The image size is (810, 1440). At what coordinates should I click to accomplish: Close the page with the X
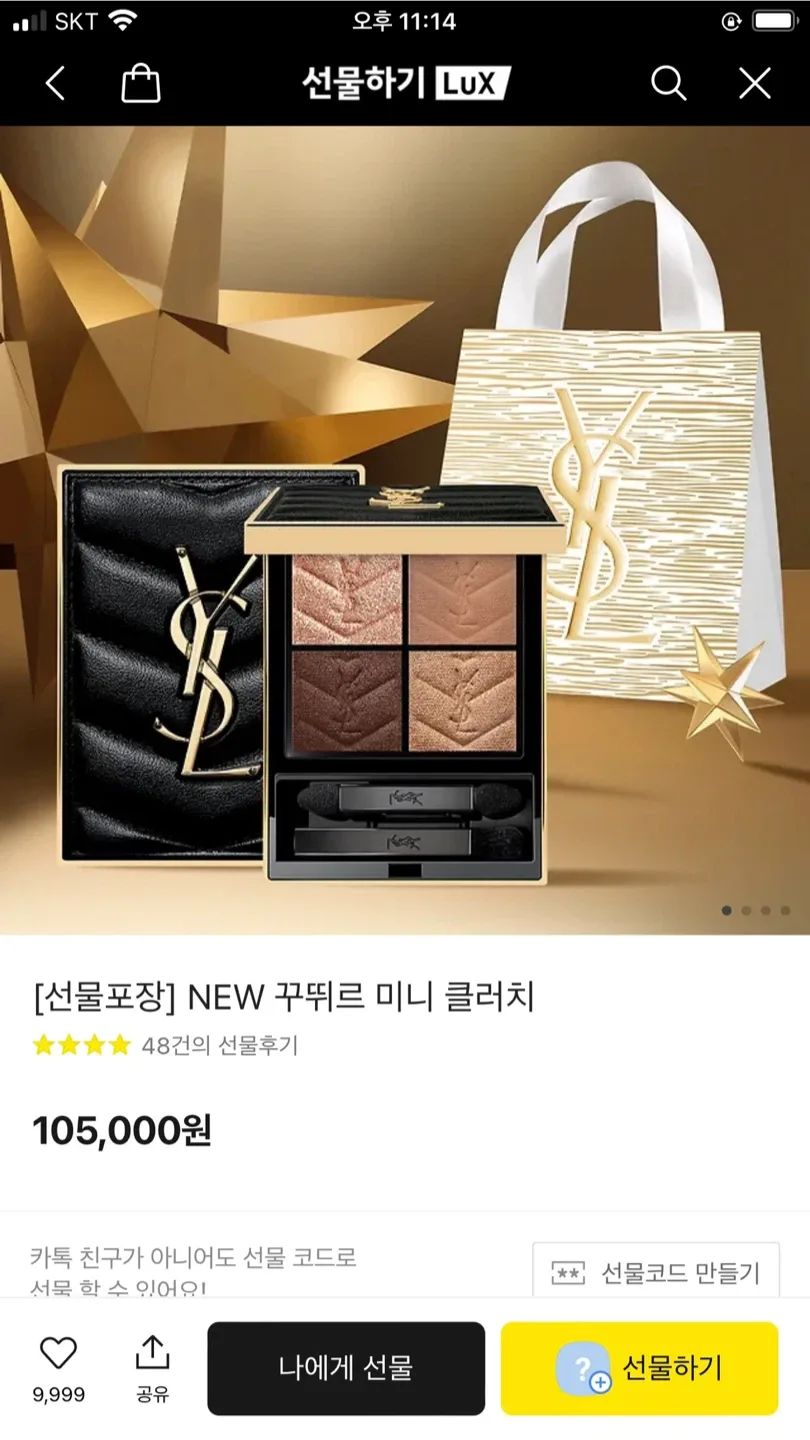click(755, 84)
